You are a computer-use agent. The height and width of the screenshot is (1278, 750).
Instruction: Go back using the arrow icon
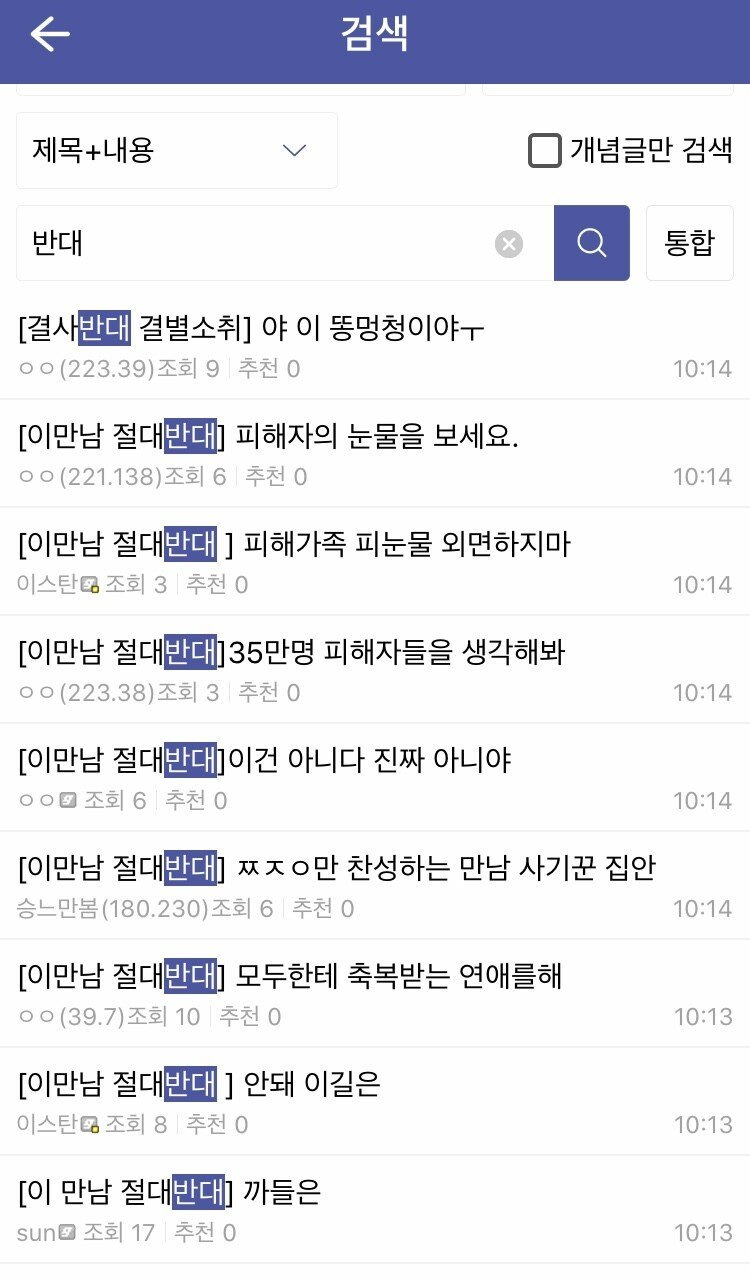(50, 36)
